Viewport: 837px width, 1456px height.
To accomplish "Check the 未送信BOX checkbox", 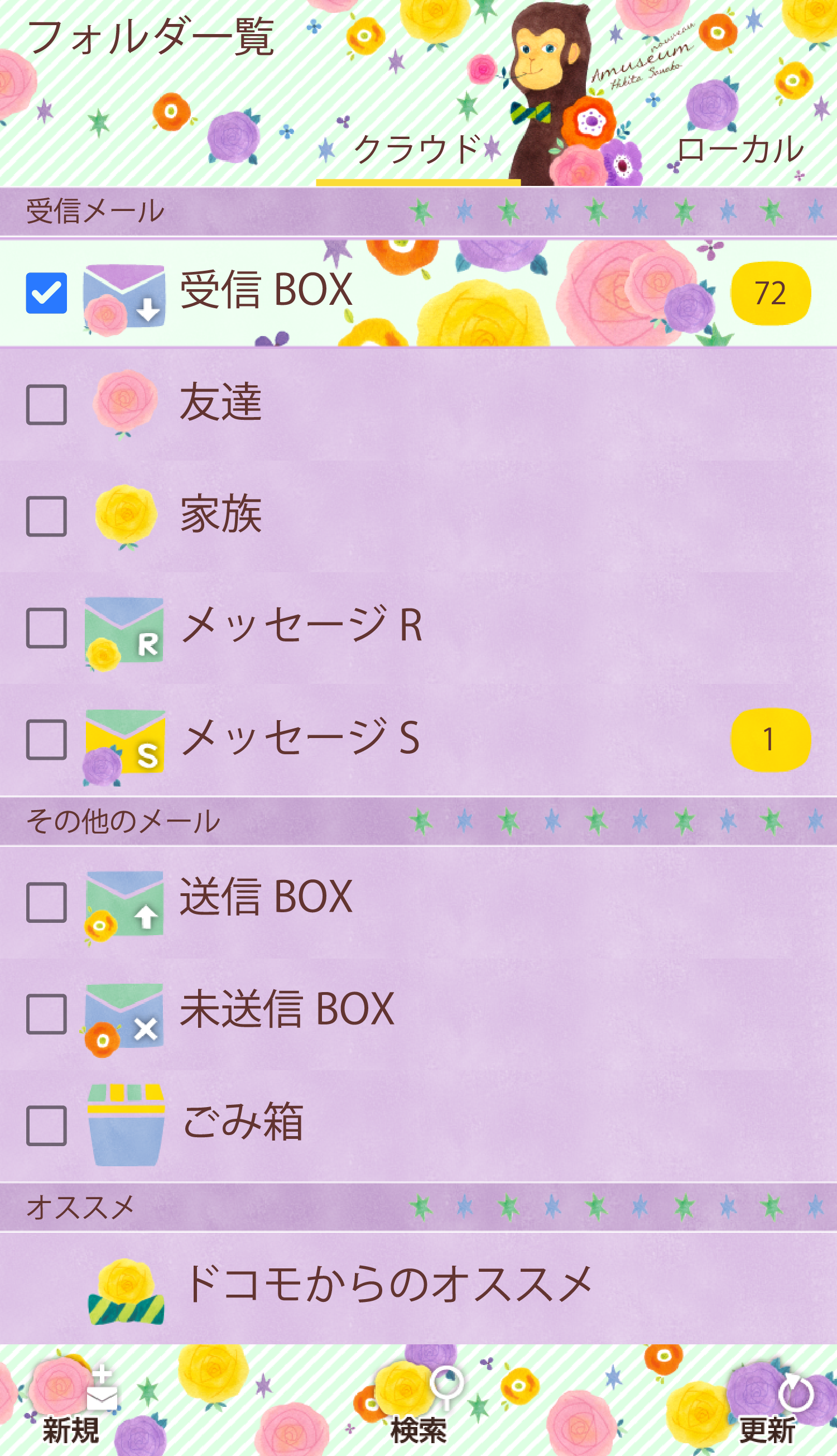I will tap(46, 1014).
